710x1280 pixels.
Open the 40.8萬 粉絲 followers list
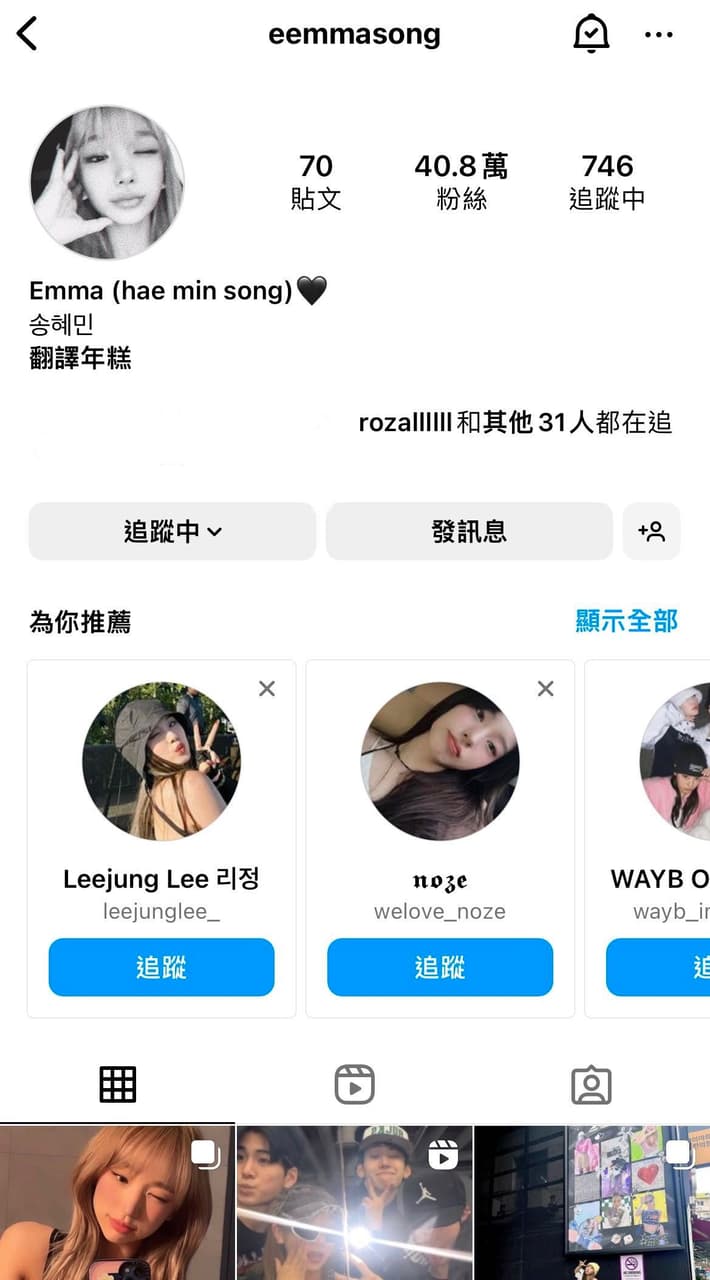pos(461,181)
